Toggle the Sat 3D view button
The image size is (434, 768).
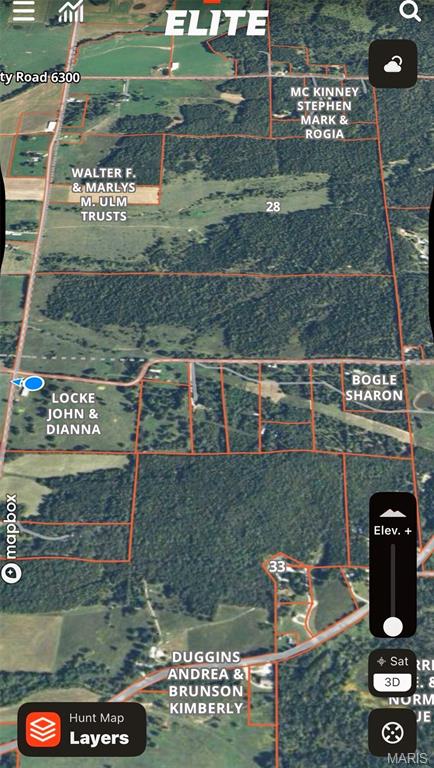[393, 673]
